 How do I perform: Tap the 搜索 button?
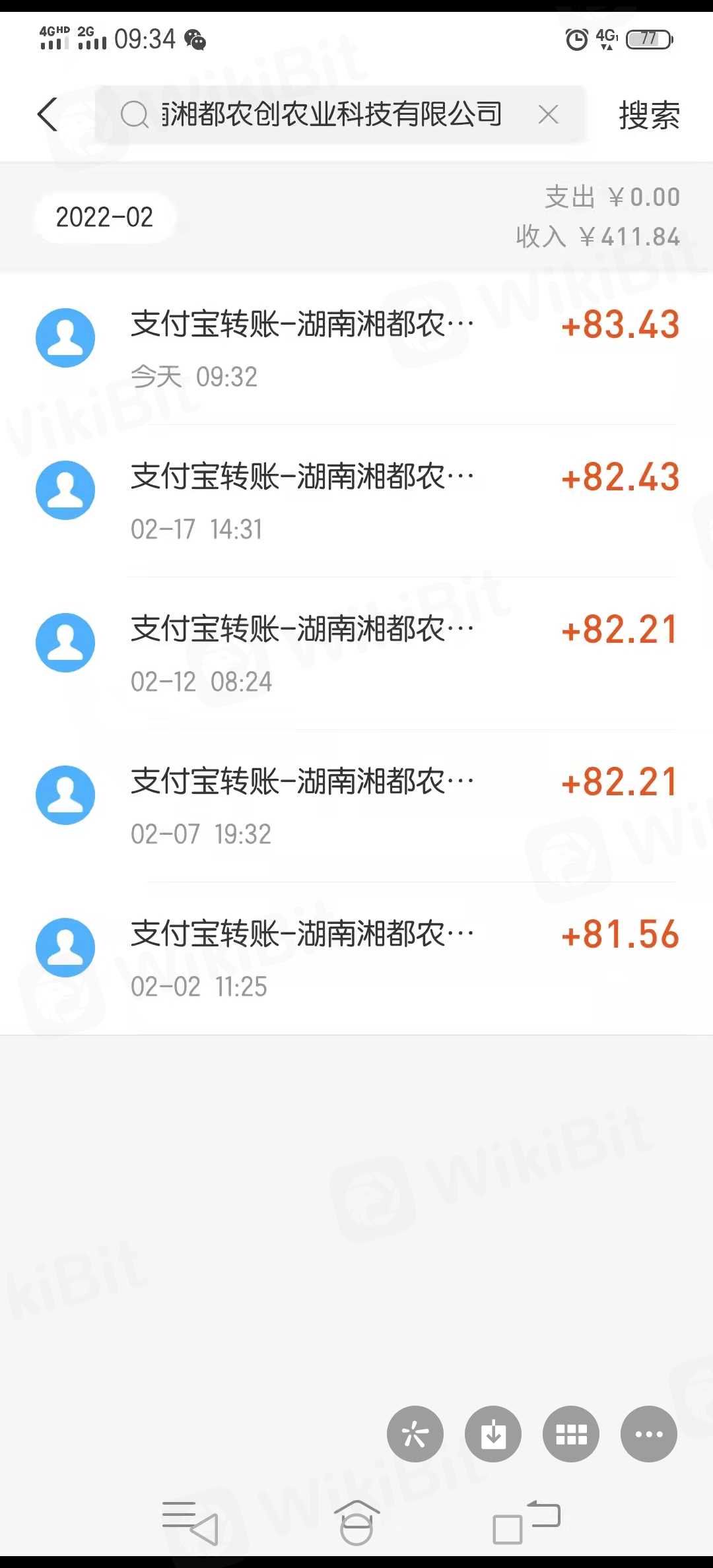point(650,115)
